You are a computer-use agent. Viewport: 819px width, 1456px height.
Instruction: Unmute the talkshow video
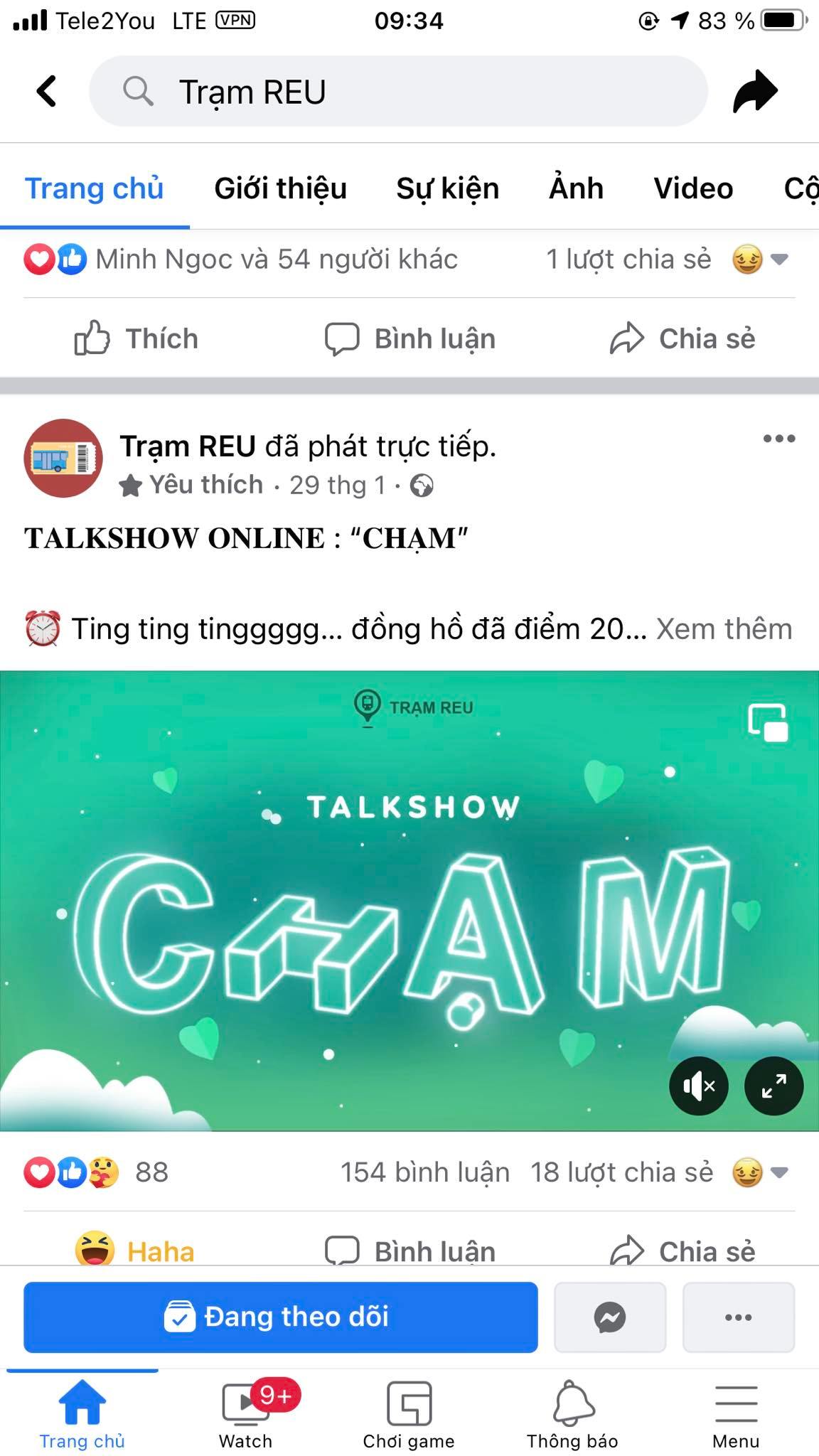[x=699, y=1086]
